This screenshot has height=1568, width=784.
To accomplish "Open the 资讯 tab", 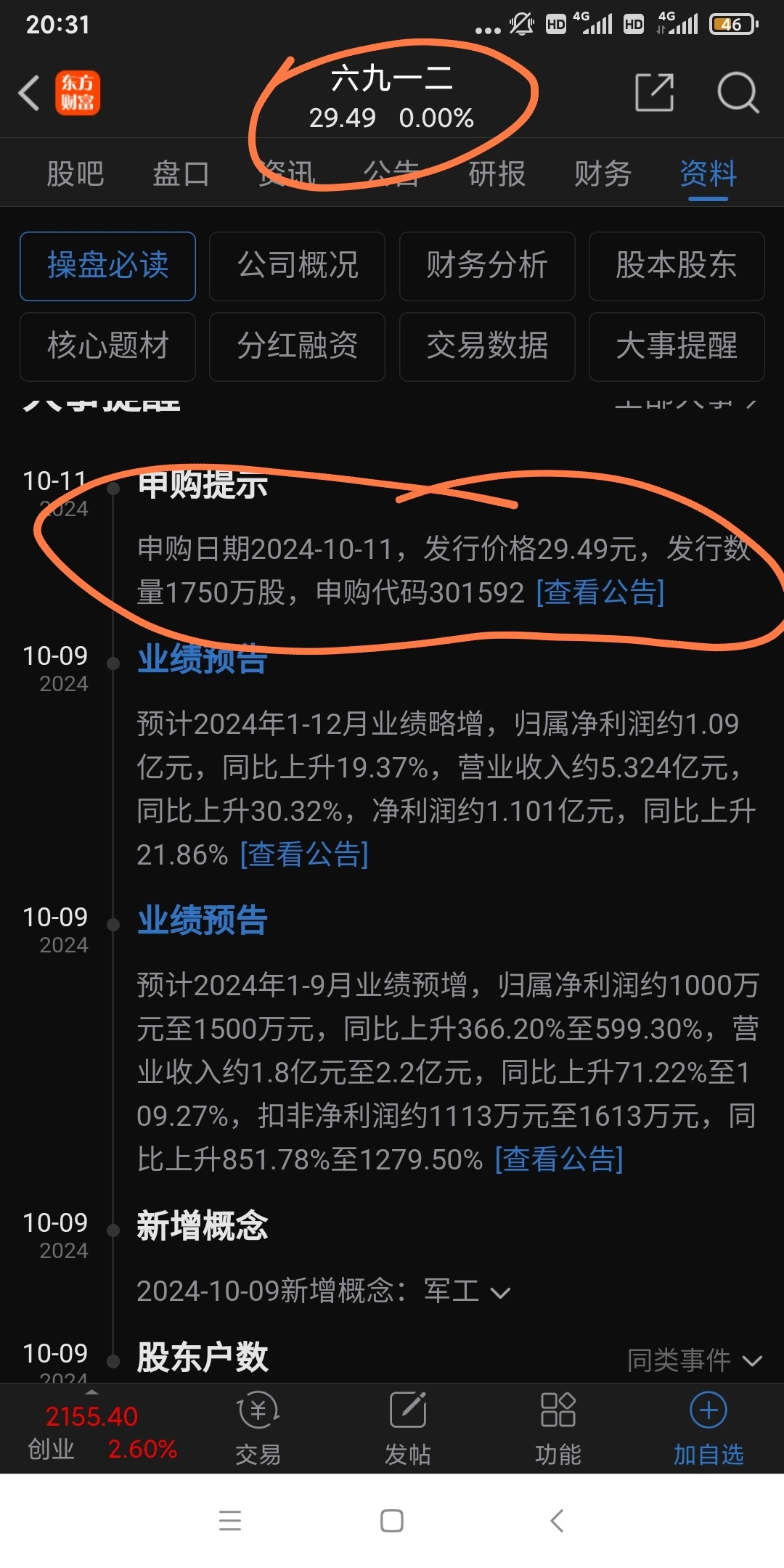I will click(287, 173).
